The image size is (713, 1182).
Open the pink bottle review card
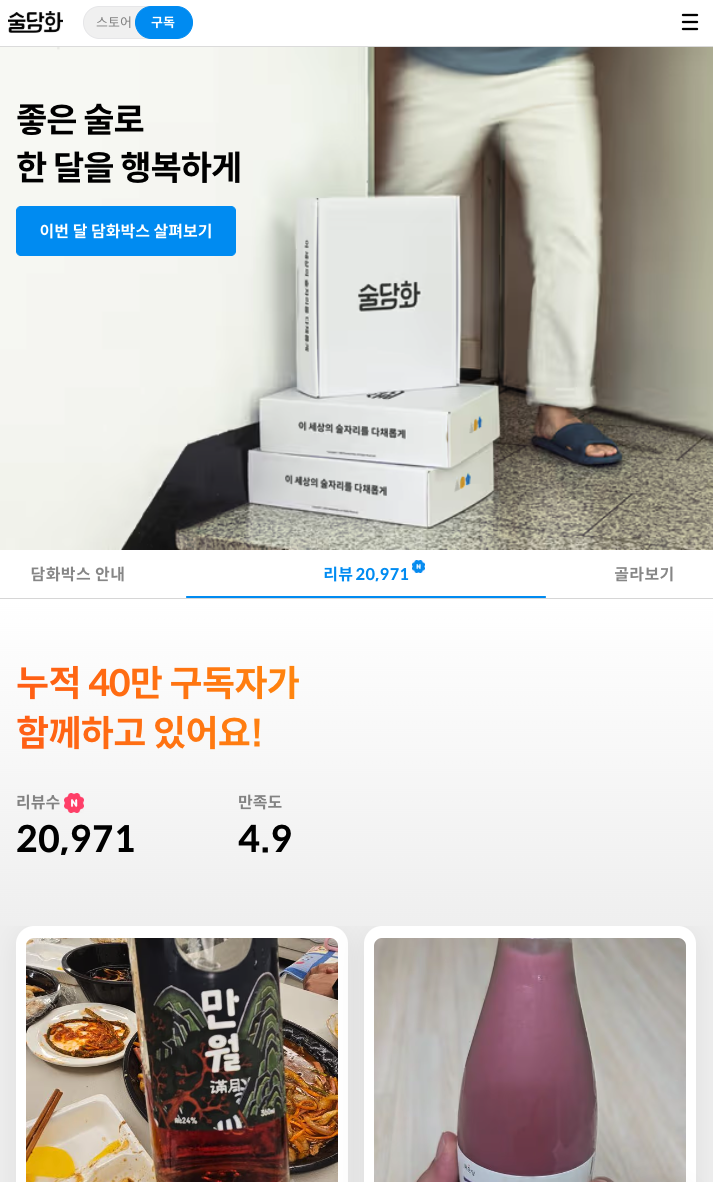point(530,1058)
